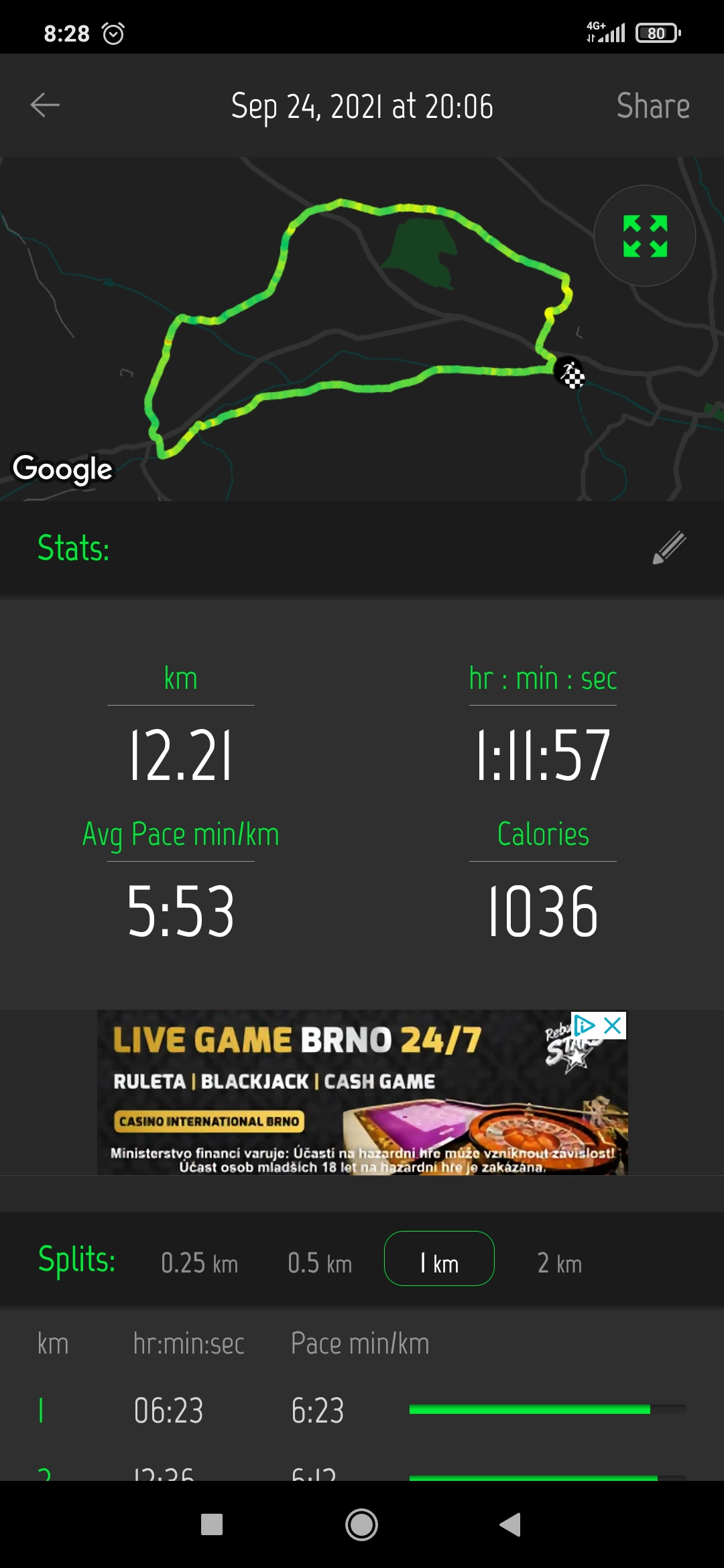Choose the 1 km splits view
Viewport: 724px width, 1568px height.
click(x=439, y=1258)
